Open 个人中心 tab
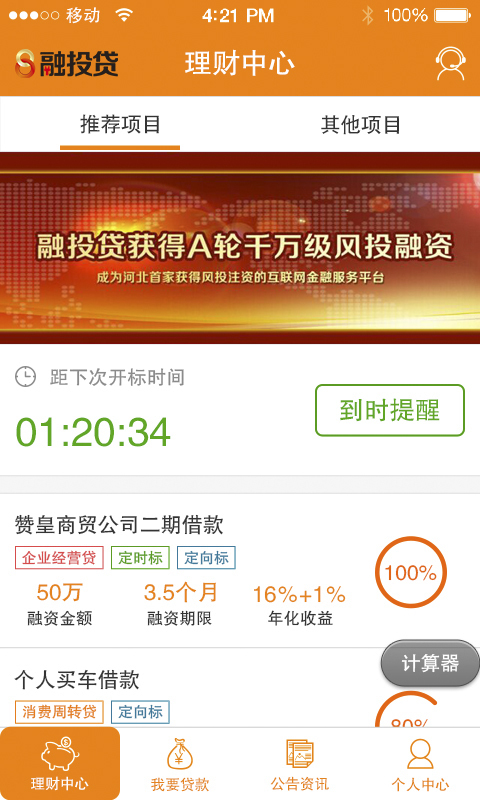Image resolution: width=480 pixels, height=800 pixels. point(420,763)
